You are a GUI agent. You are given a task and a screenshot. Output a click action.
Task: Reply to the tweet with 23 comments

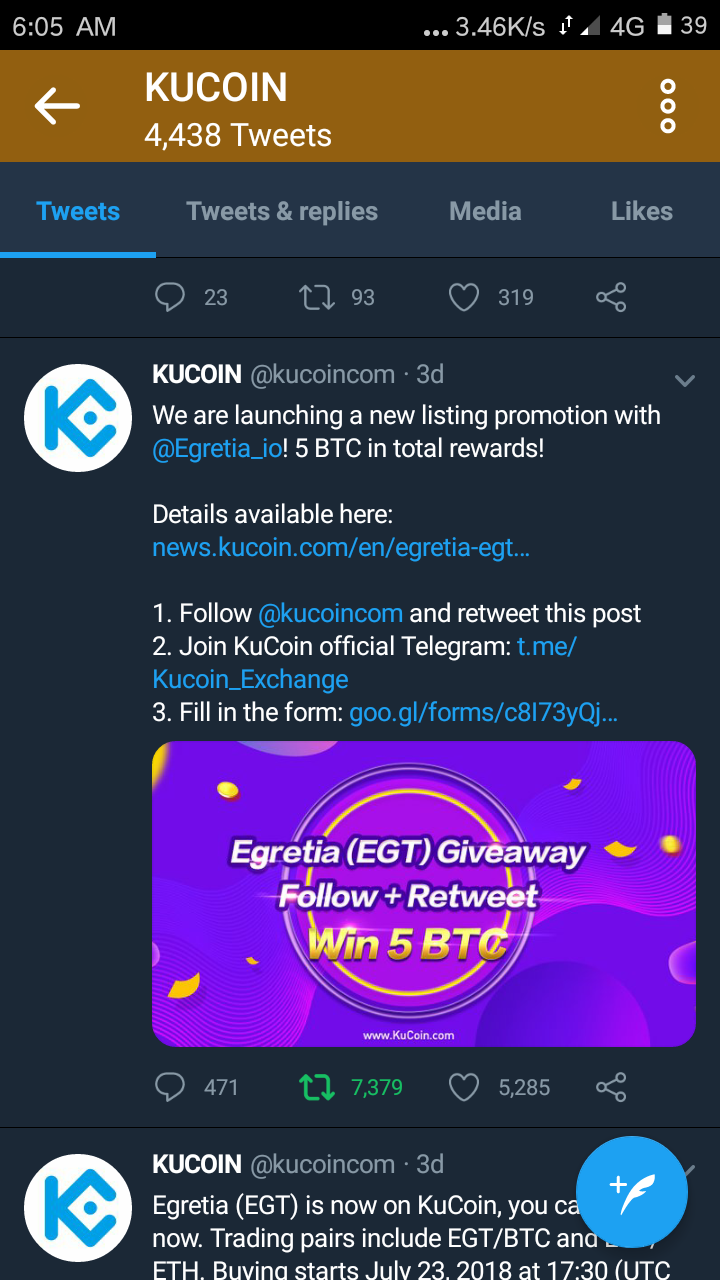click(170, 297)
